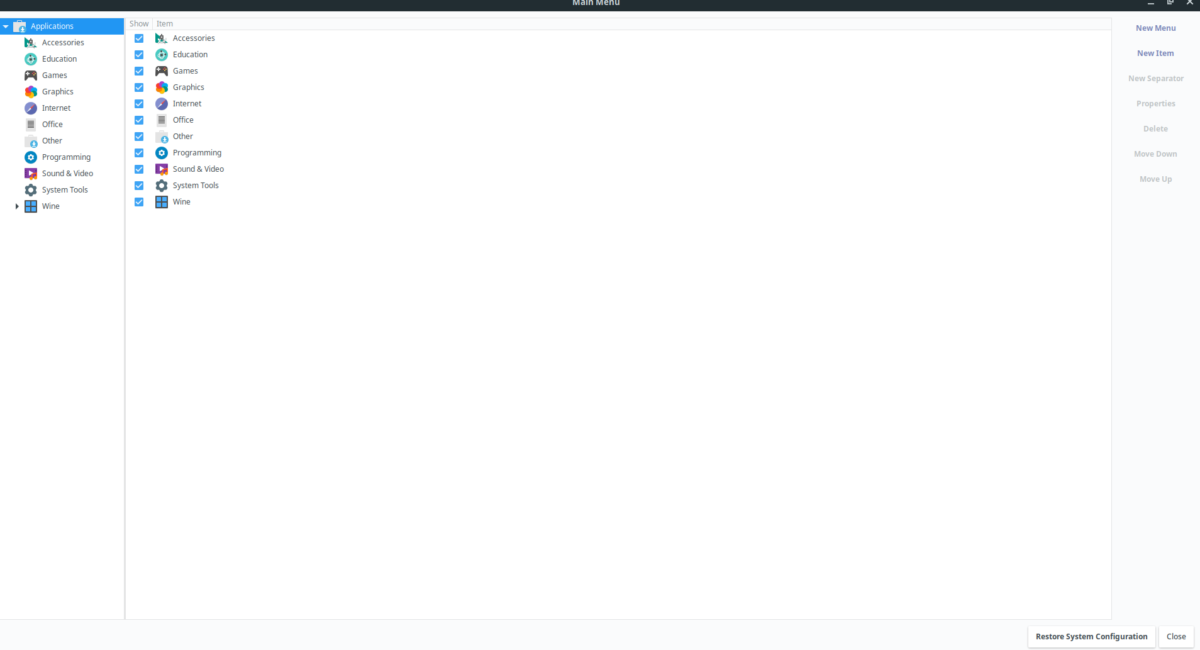Select System Tools in the left tree

point(64,190)
